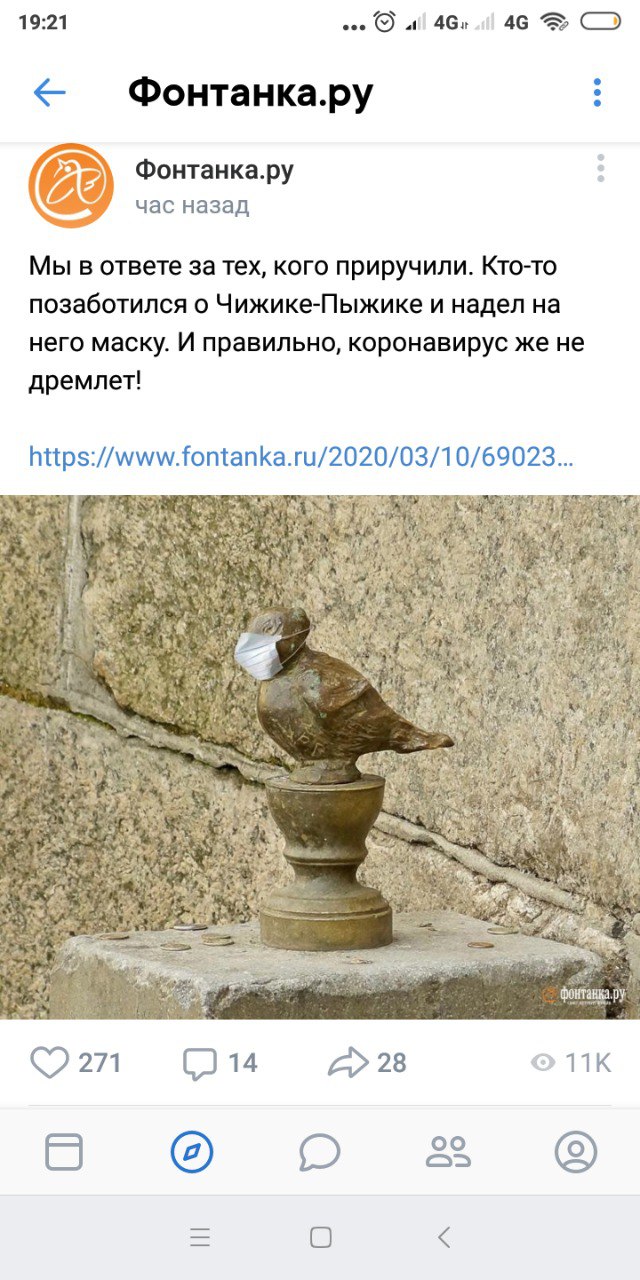Go back using the top arrow
Screen dimensions: 640x1280
click(x=49, y=93)
